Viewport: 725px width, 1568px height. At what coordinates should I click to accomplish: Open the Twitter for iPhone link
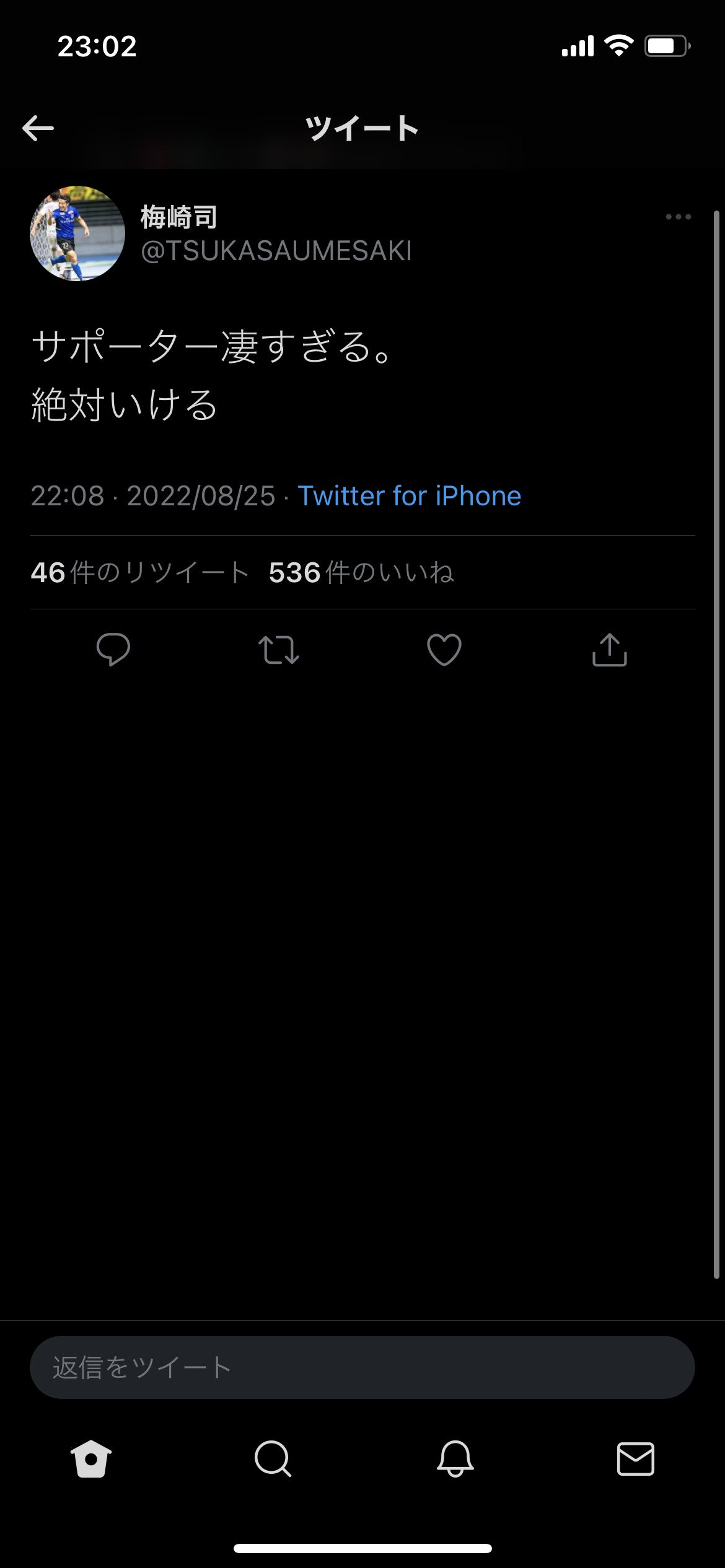[x=409, y=496]
